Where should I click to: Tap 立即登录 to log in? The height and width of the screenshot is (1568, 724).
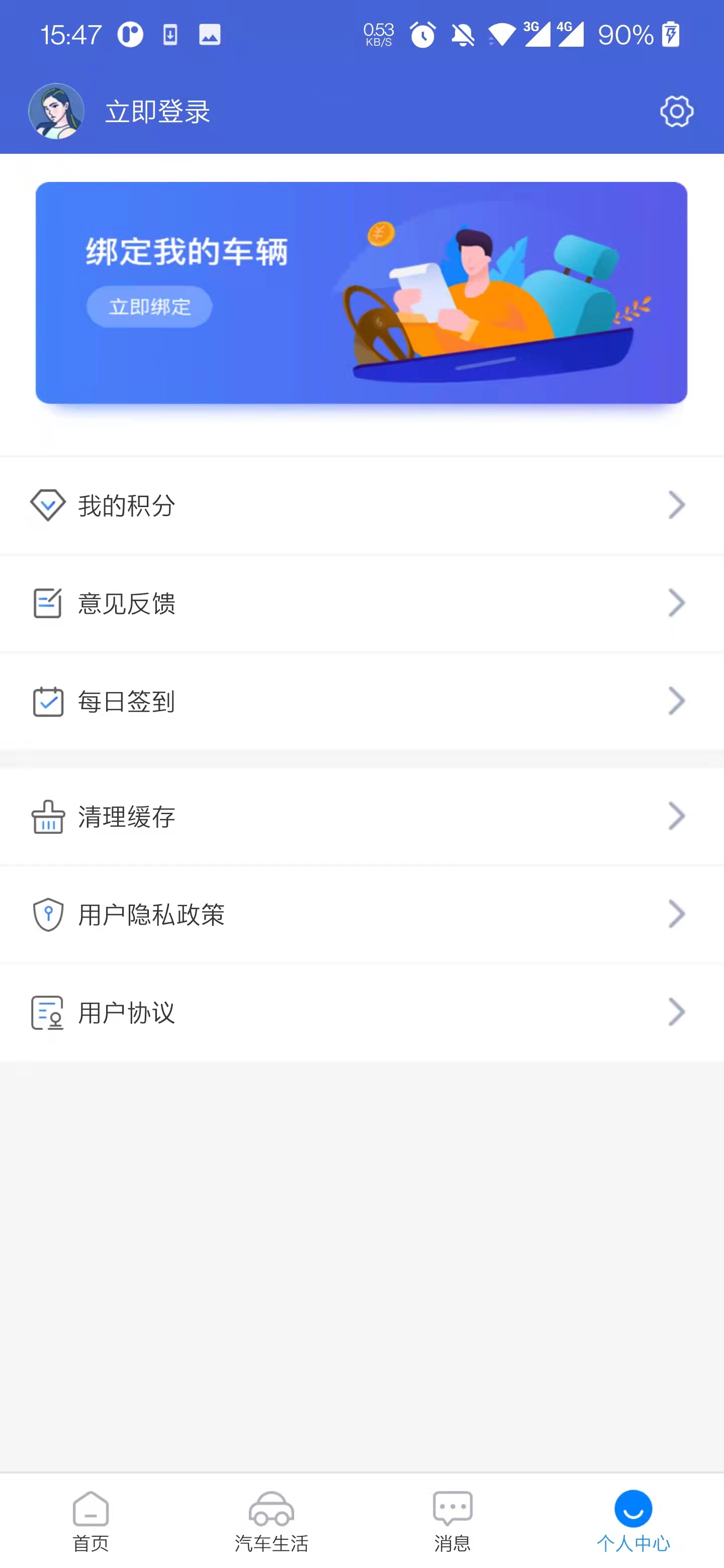click(158, 112)
